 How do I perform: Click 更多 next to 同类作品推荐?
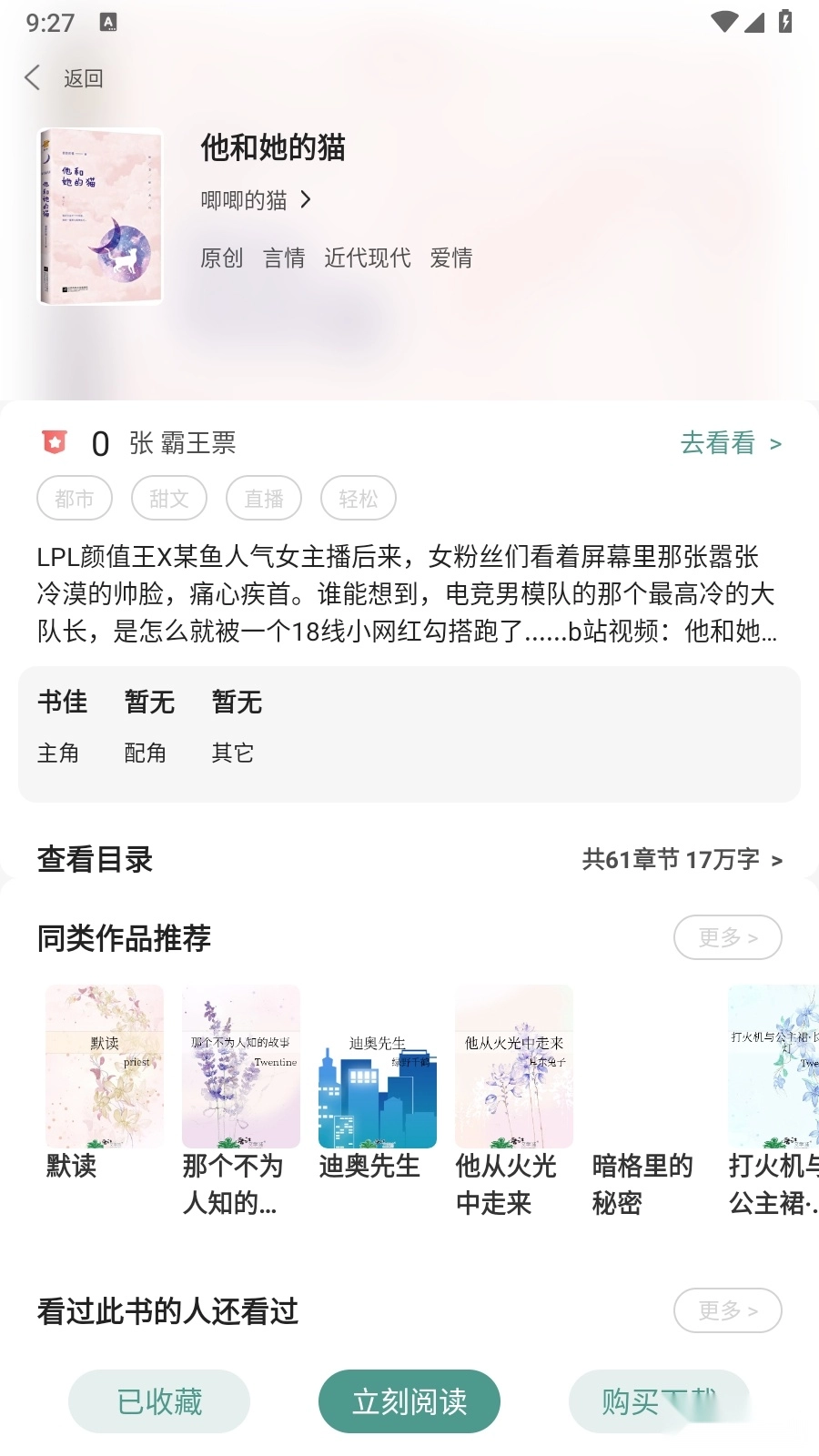point(727,937)
